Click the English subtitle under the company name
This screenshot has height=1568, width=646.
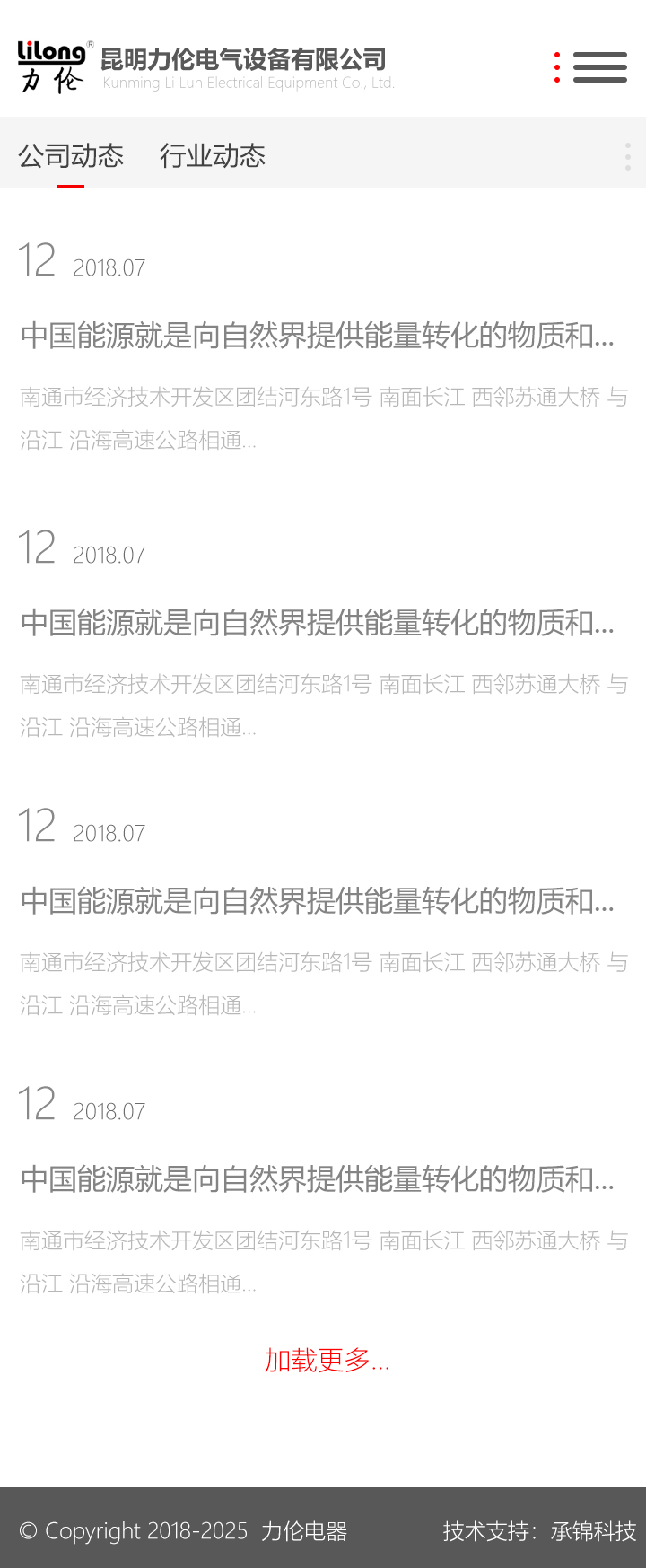coord(249,83)
